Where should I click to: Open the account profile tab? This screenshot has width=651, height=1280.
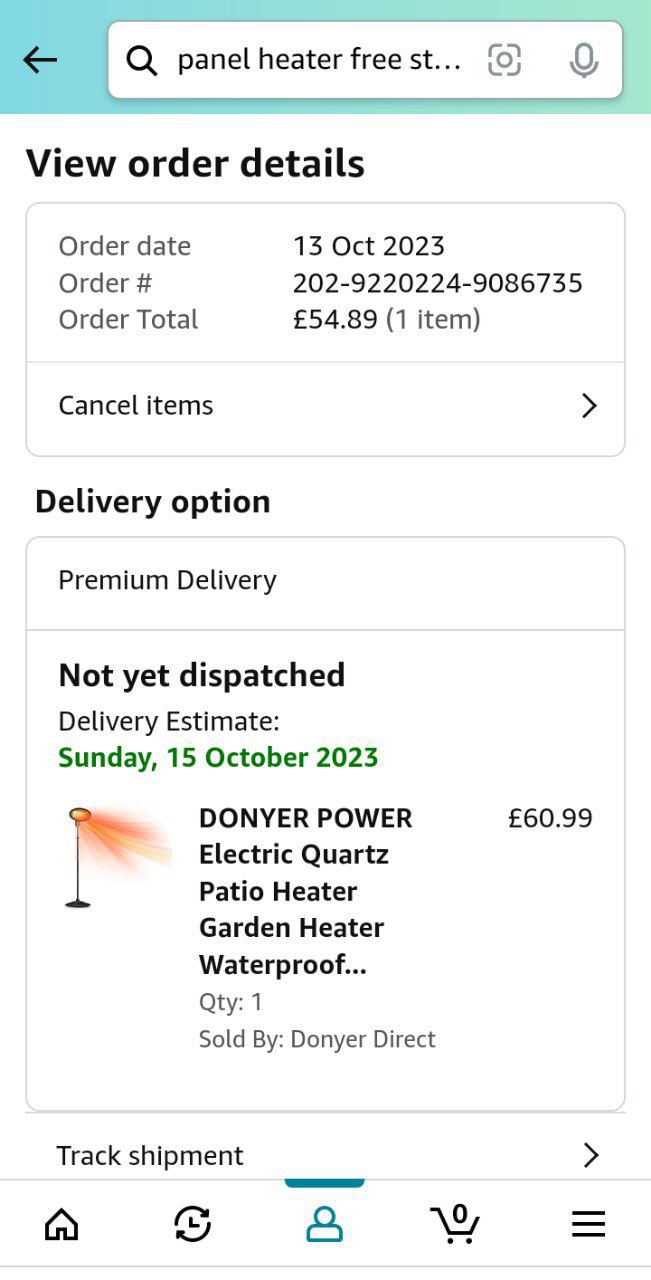[x=324, y=1224]
